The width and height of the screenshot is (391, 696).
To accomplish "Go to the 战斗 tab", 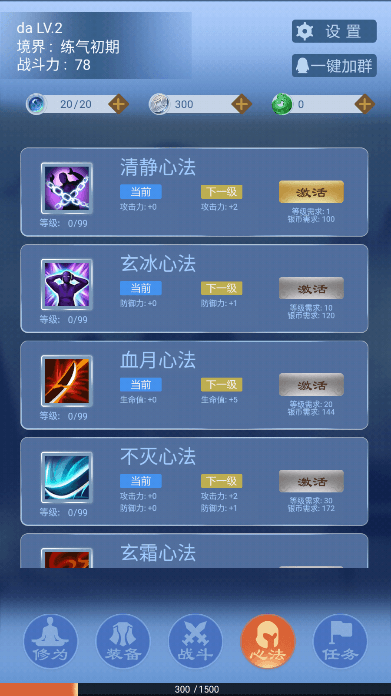I will coord(195,641).
